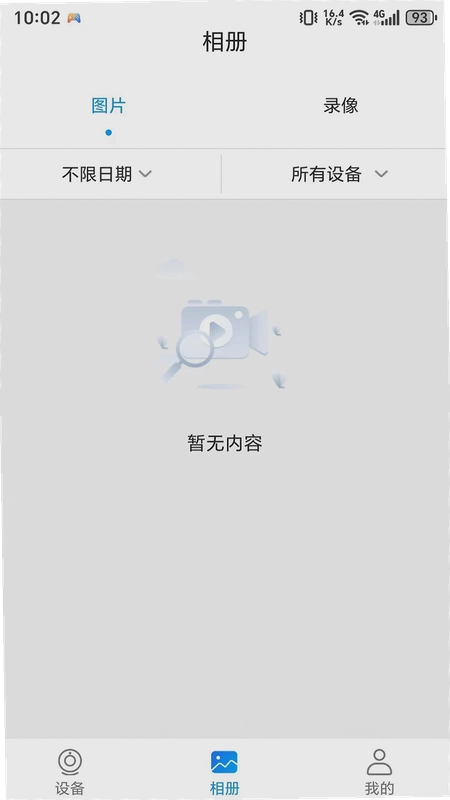
Task: Switch to the 录像 tab
Action: click(x=341, y=106)
